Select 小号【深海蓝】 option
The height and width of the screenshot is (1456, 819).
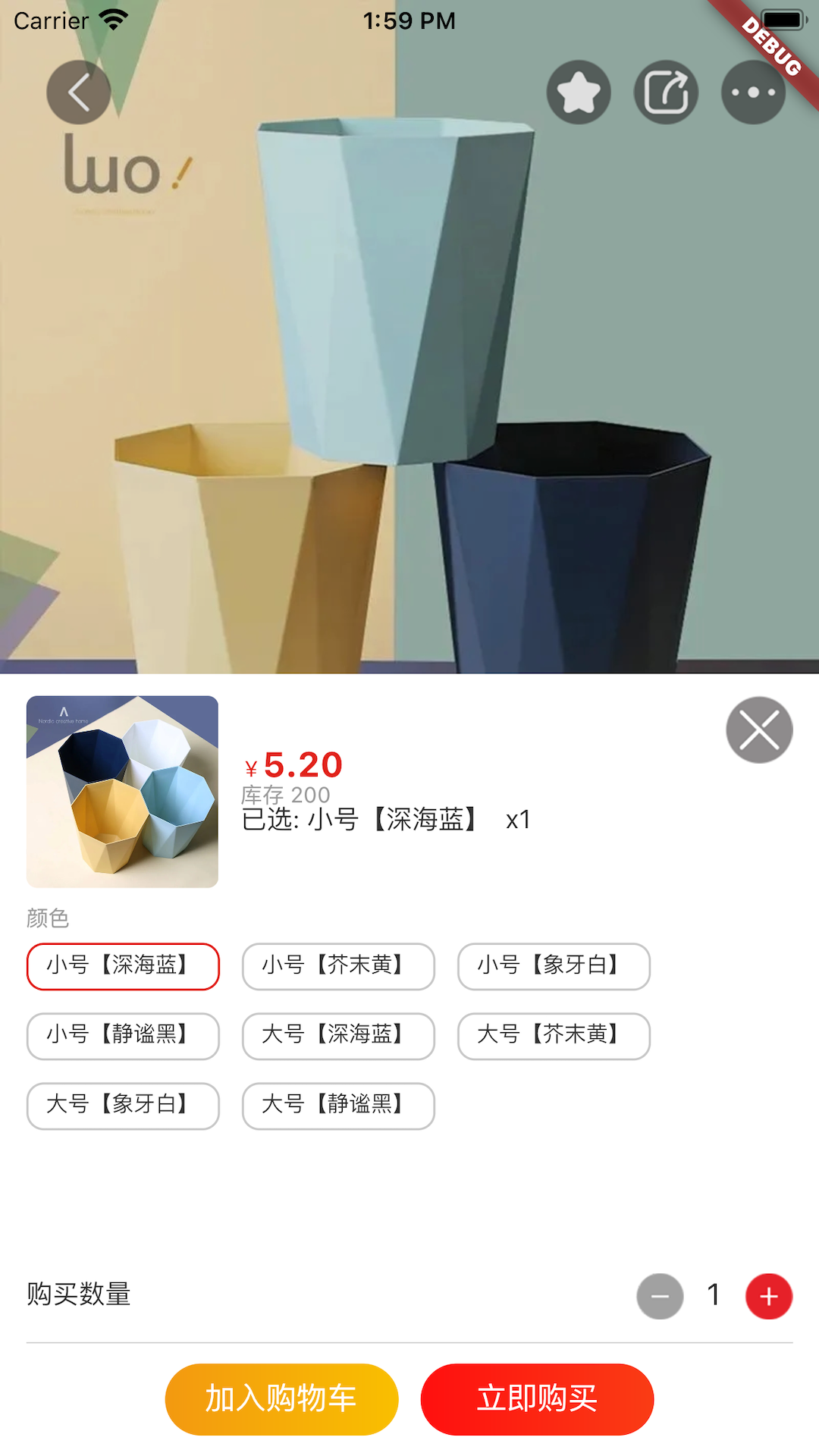coord(123,966)
